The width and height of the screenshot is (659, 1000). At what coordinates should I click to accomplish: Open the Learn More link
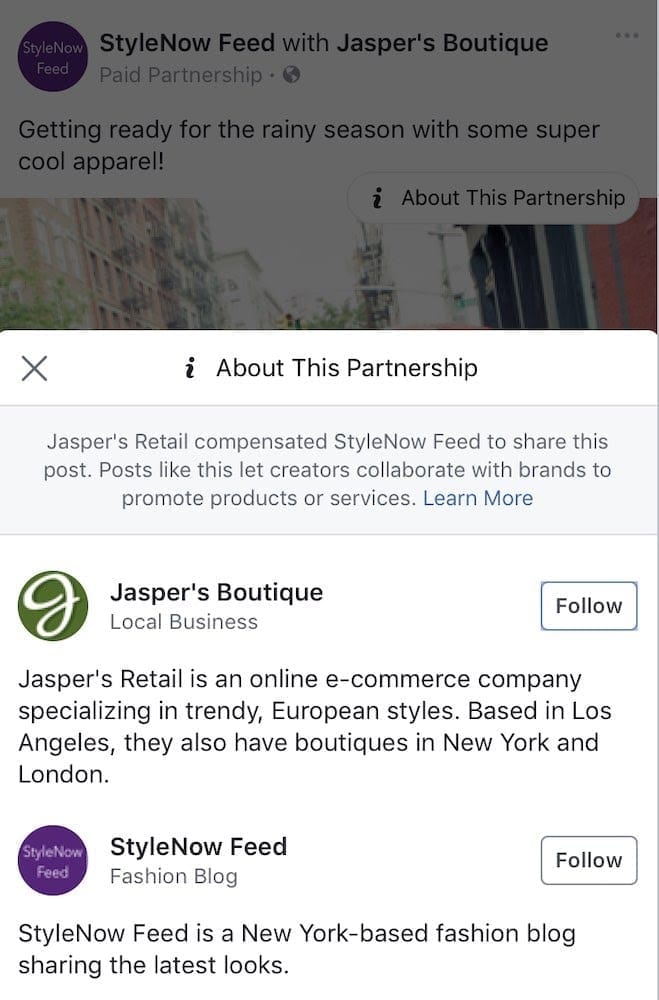(x=477, y=498)
